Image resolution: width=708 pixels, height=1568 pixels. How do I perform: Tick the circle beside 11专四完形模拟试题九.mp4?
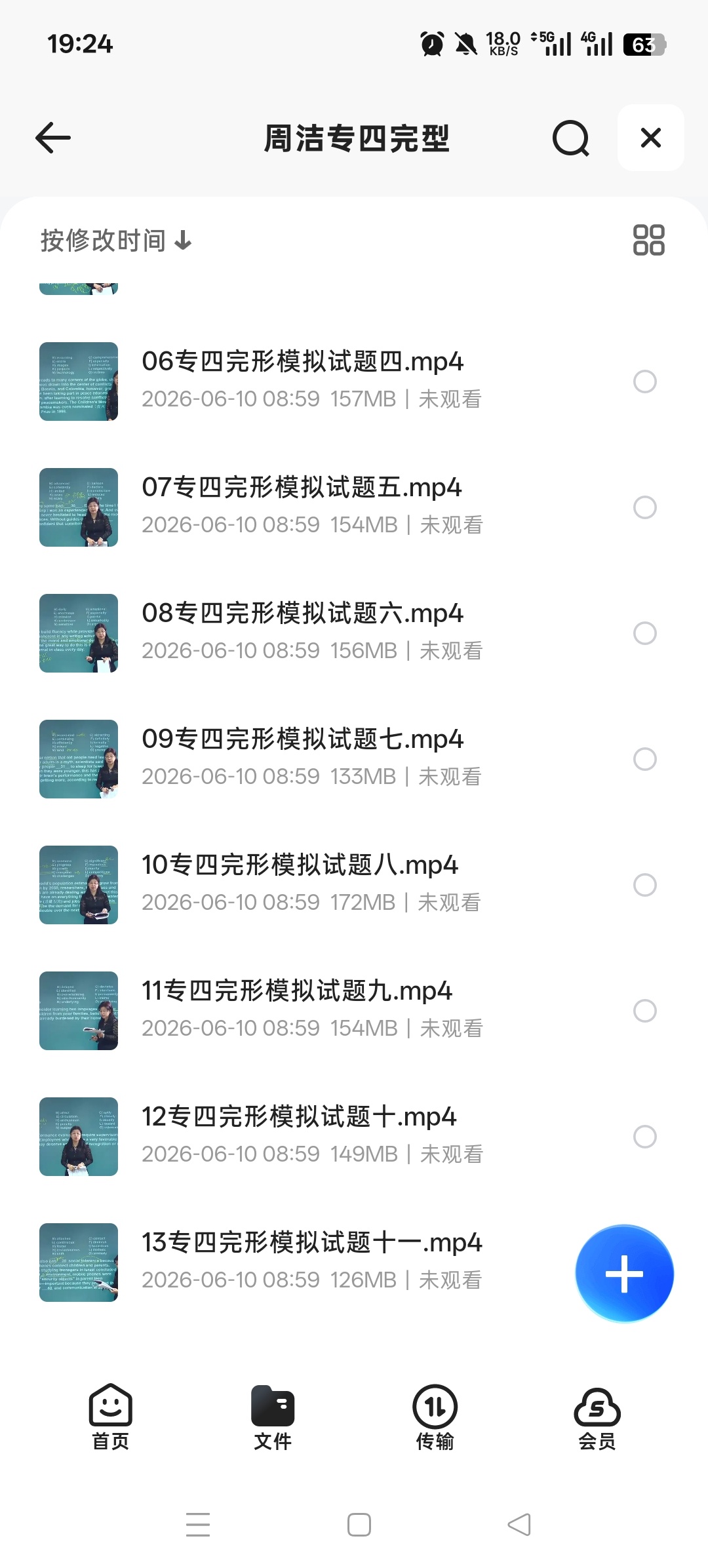tap(645, 1011)
